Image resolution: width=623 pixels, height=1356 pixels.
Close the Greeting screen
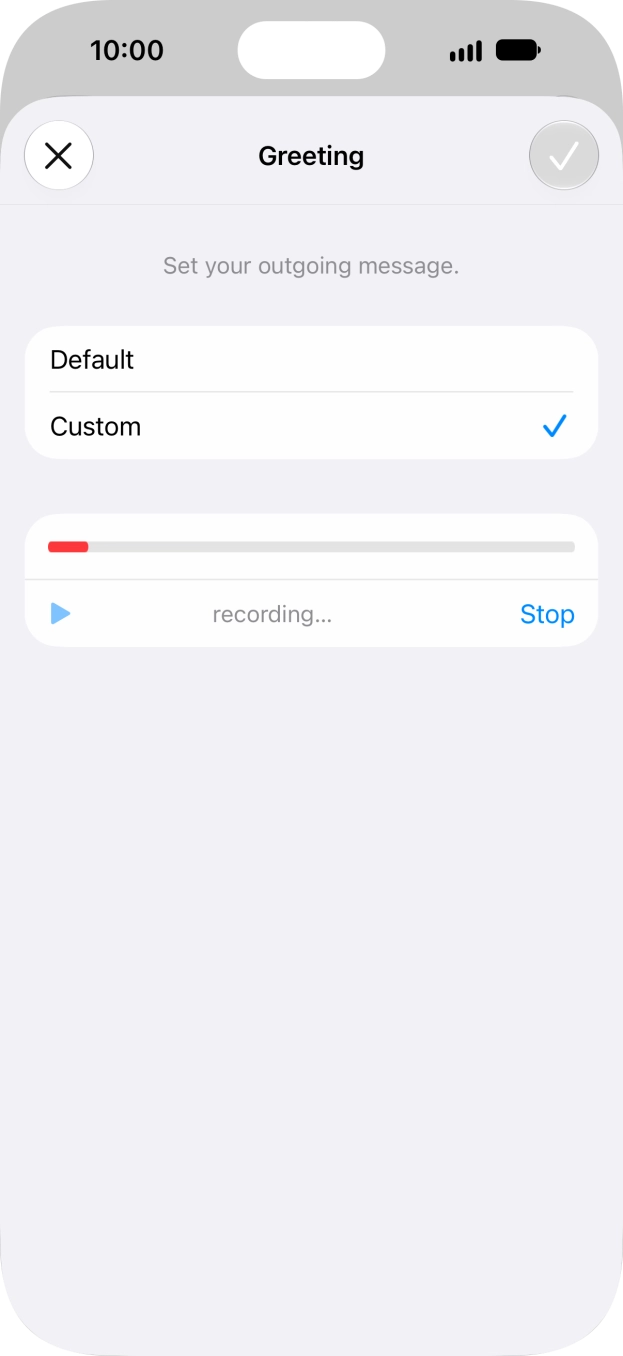59,156
